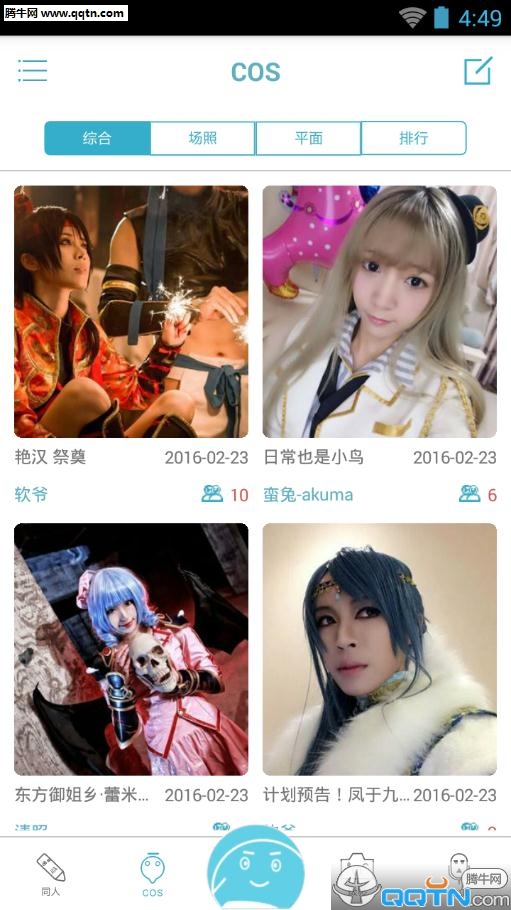Open the 计划预告 cosplay post
The image size is (511, 910).
380,649
